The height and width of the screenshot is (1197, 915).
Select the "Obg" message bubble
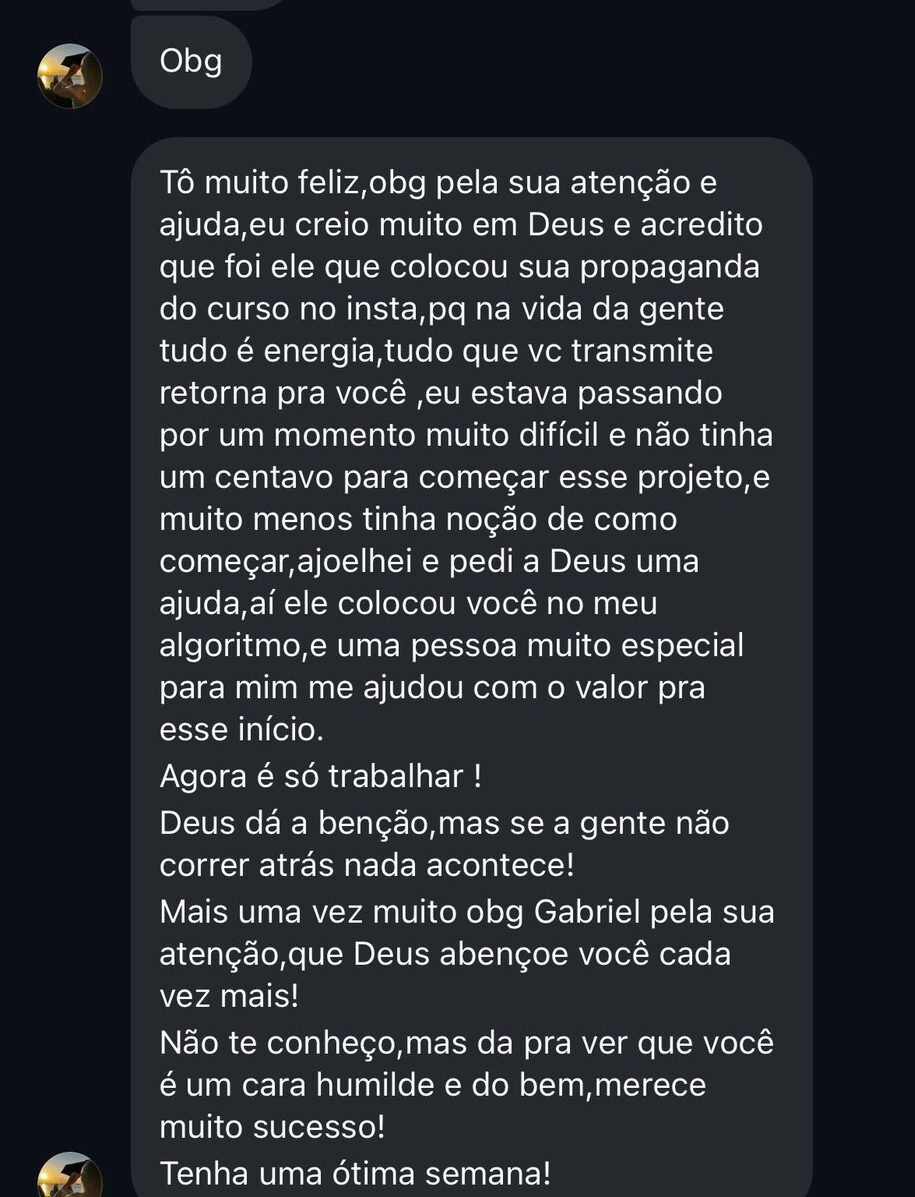190,61
